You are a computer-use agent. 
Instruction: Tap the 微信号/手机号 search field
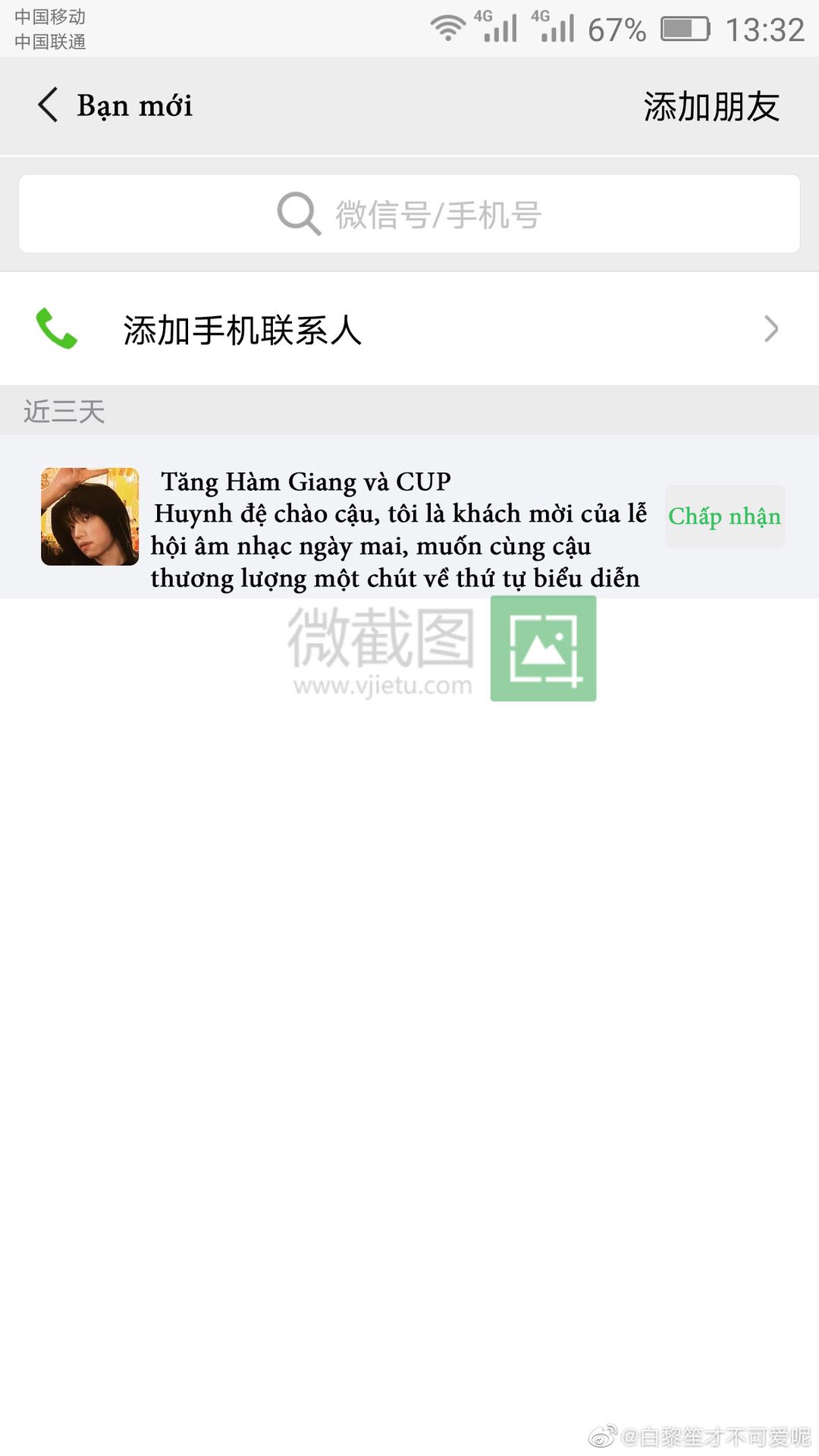[x=409, y=214]
